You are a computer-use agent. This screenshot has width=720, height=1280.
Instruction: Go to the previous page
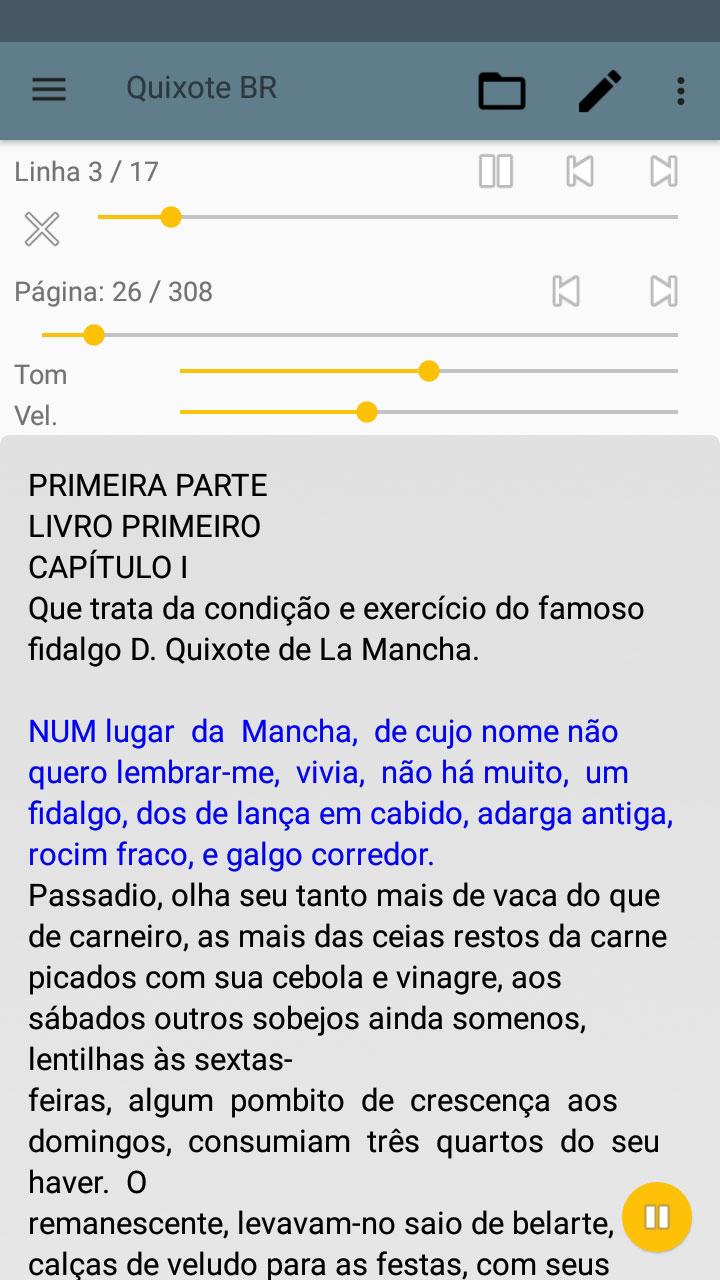566,291
